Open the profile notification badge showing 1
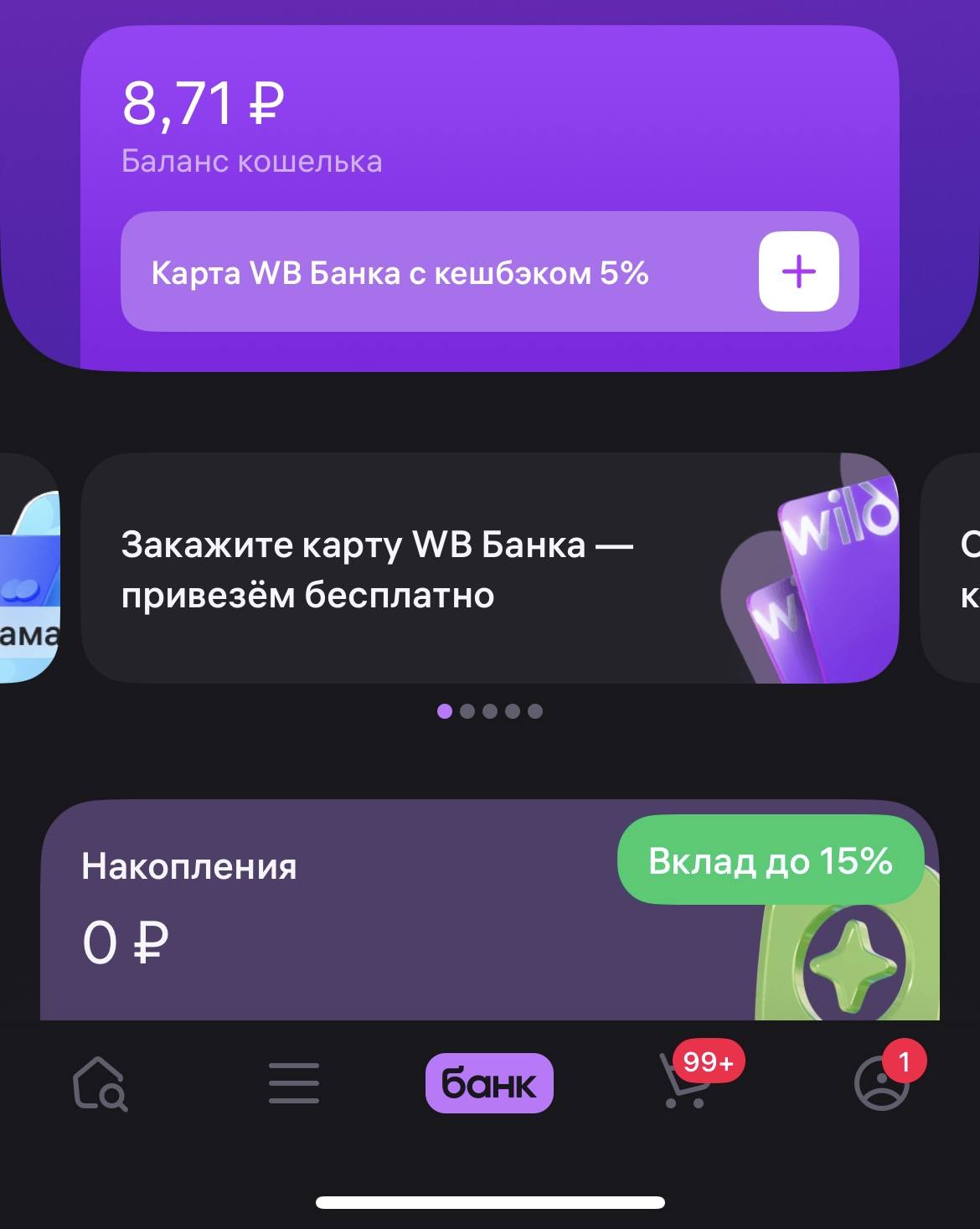Viewport: 980px width, 1229px height. point(905,1061)
